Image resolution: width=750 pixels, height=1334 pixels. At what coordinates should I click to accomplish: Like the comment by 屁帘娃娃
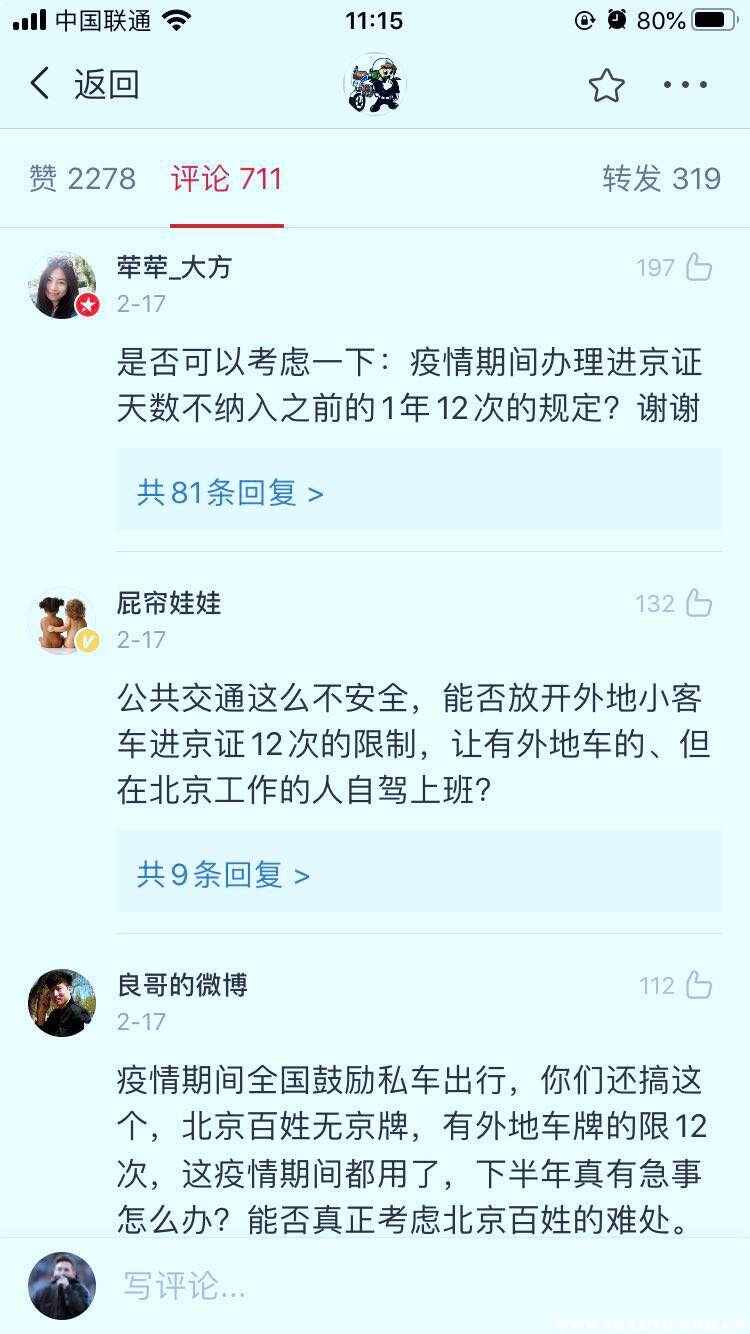pyautogui.click(x=697, y=604)
